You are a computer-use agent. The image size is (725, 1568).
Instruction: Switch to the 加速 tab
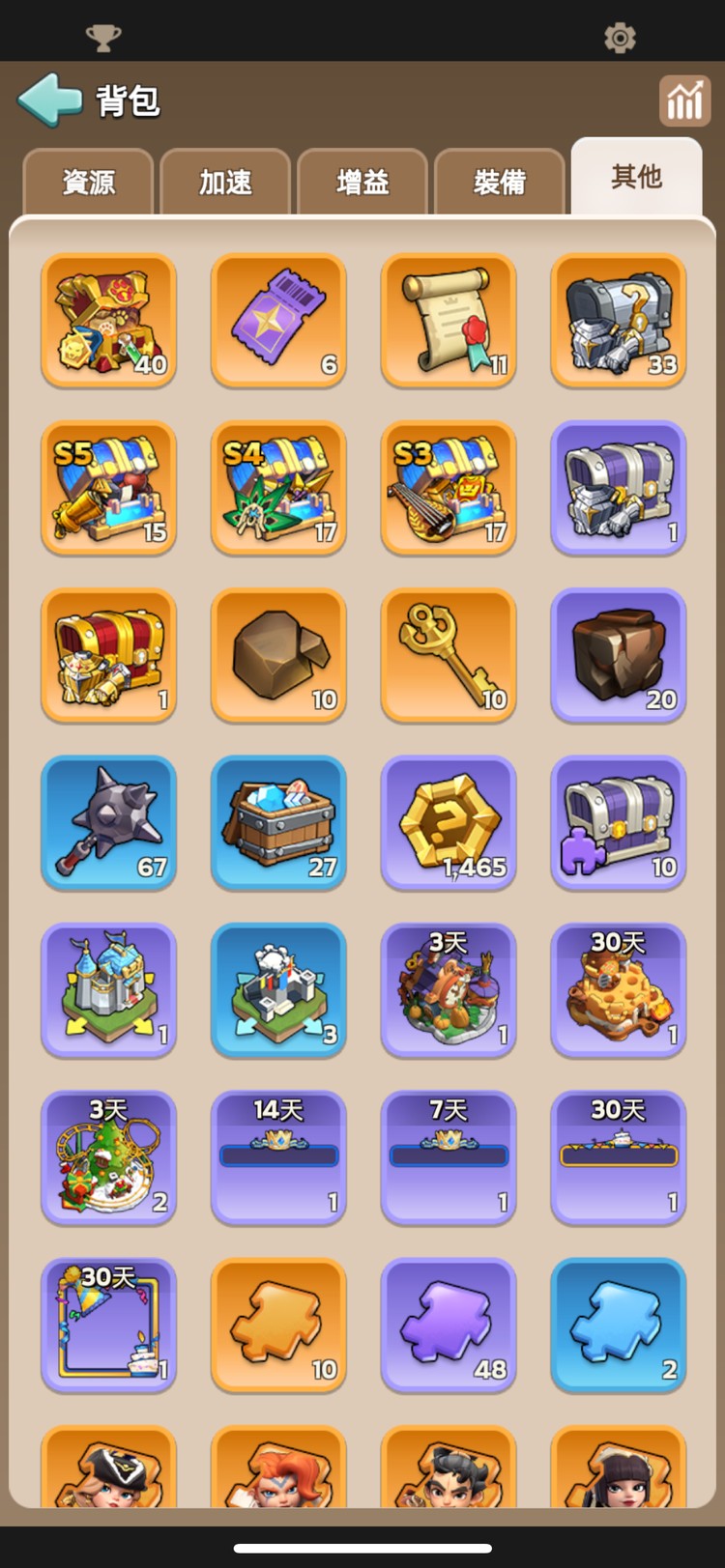point(225,182)
